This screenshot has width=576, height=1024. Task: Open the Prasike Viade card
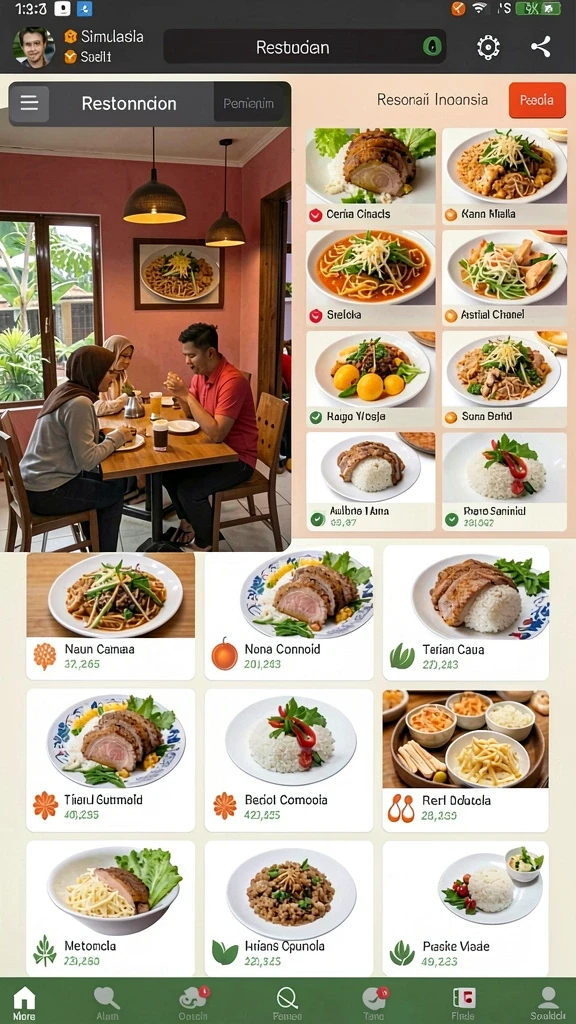coord(466,908)
